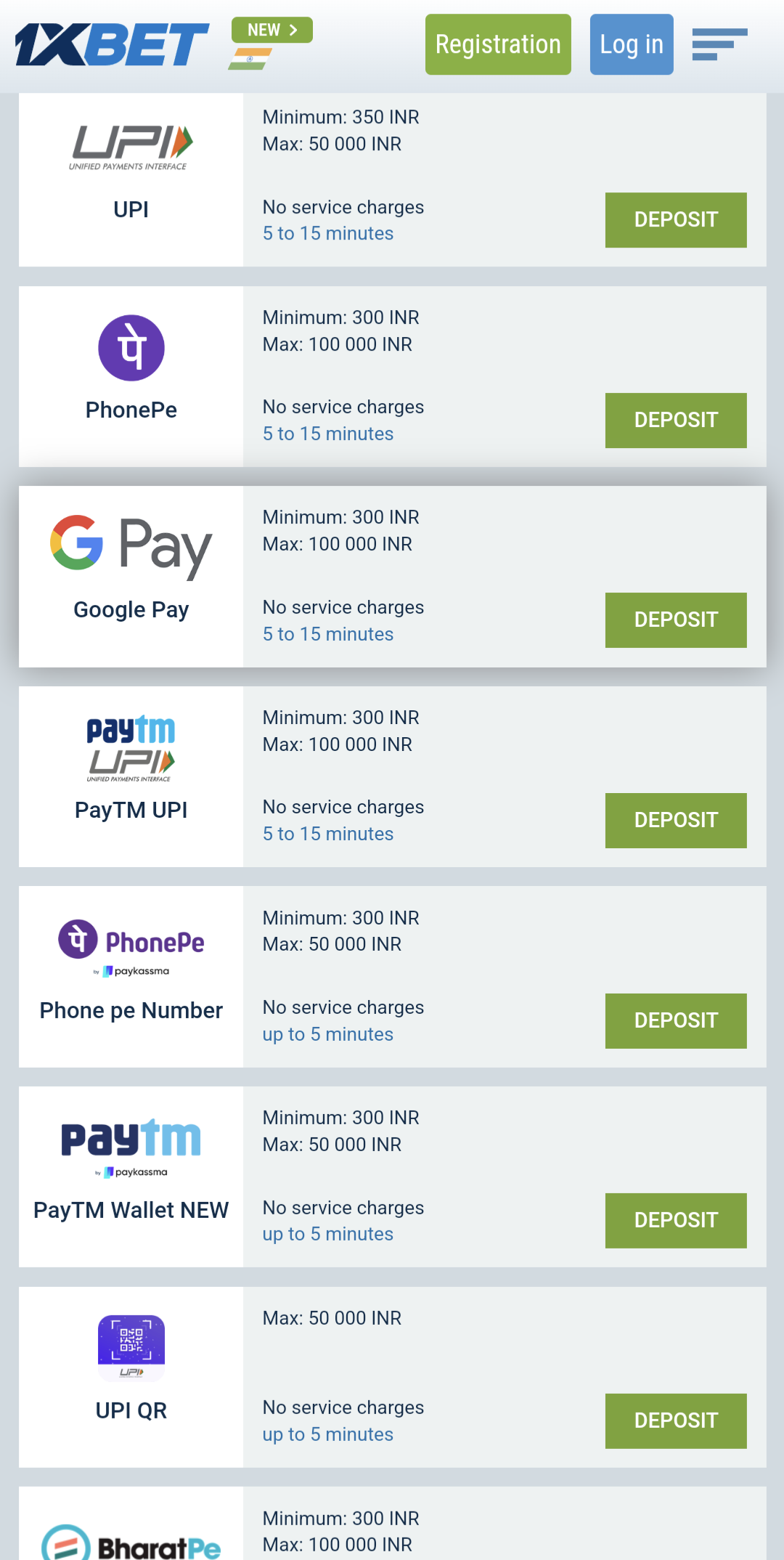Open the Log in page
The height and width of the screenshot is (1560, 784).
pos(632,44)
